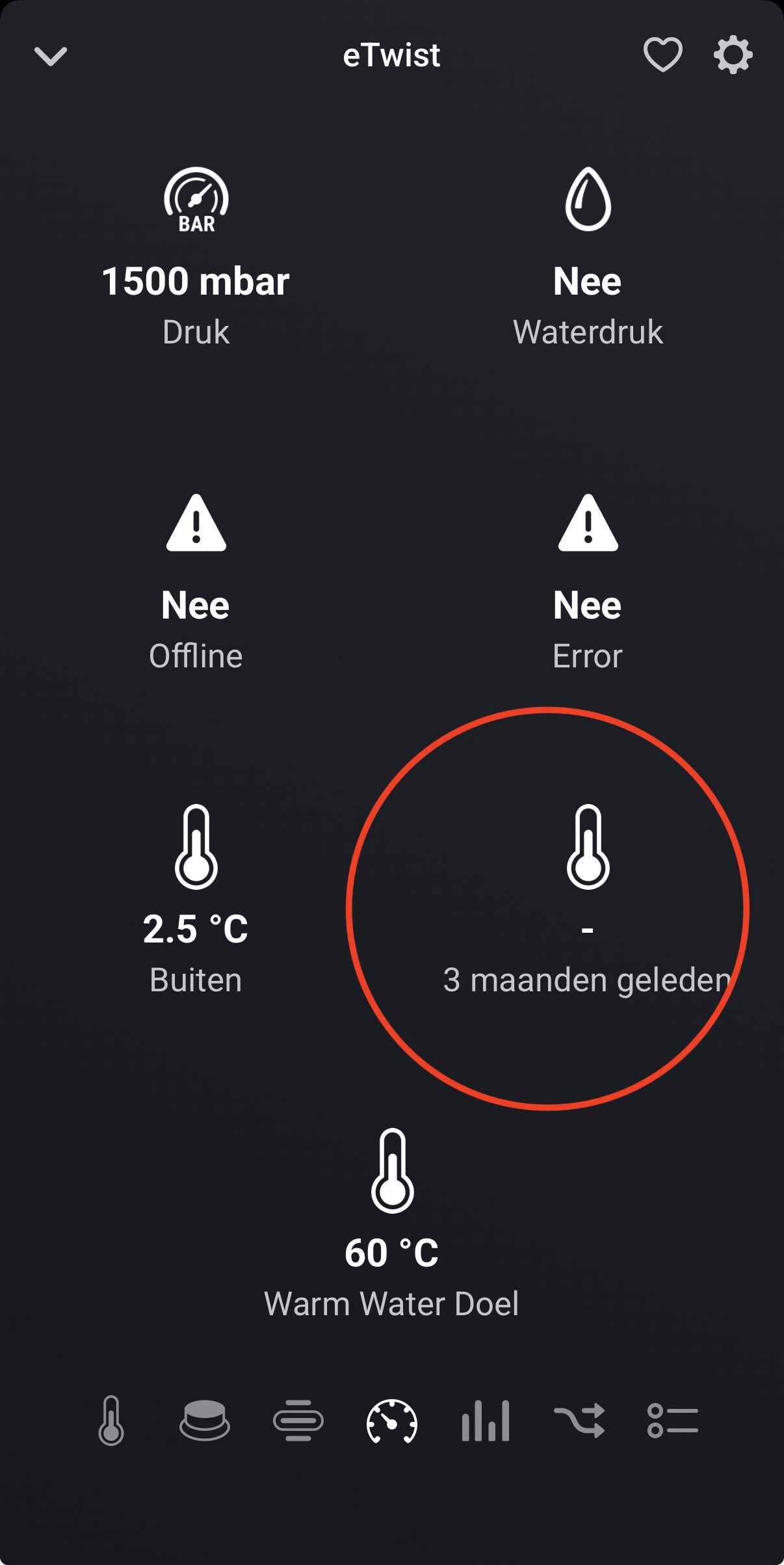Select the gauge sensors tab
This screenshot has height=1565, width=784.
[x=392, y=1421]
